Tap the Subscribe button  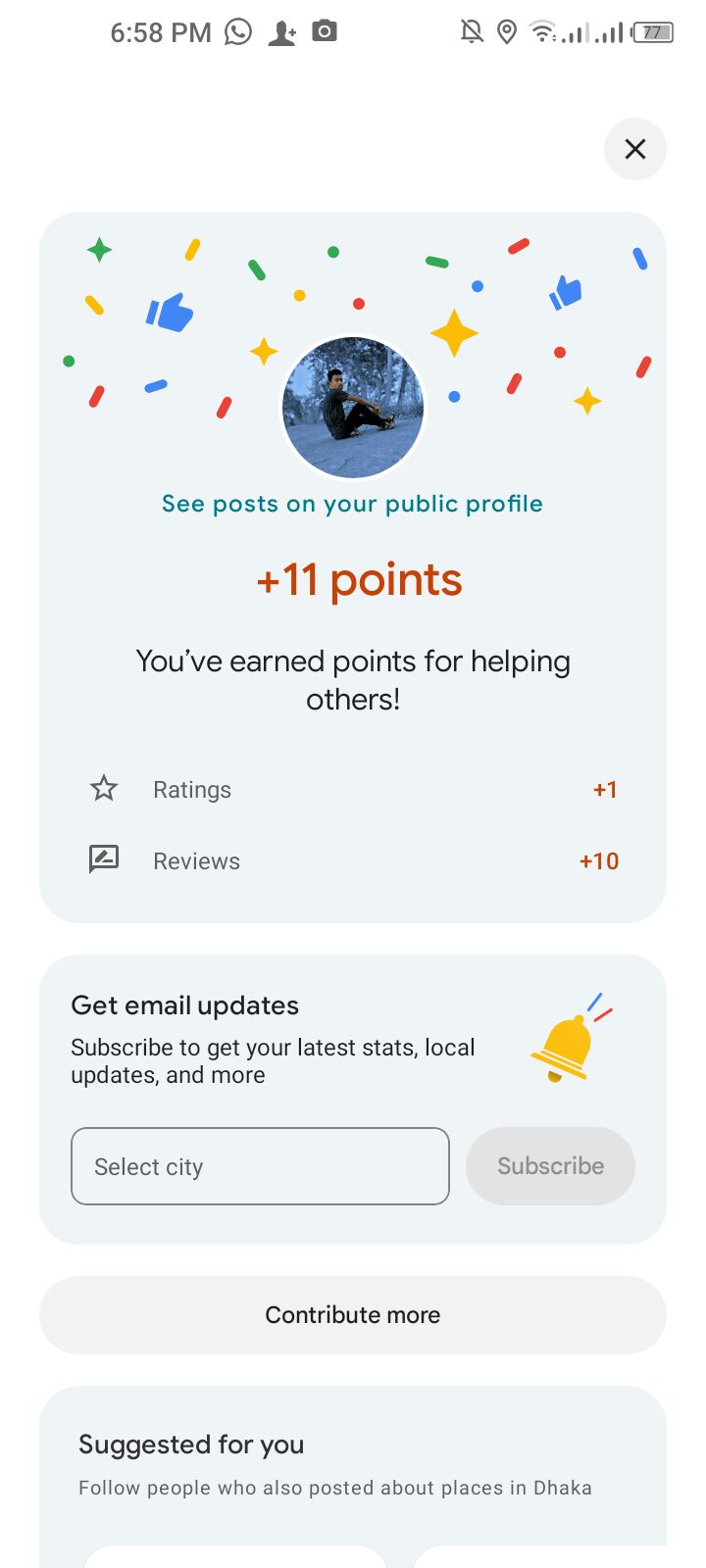(550, 1166)
